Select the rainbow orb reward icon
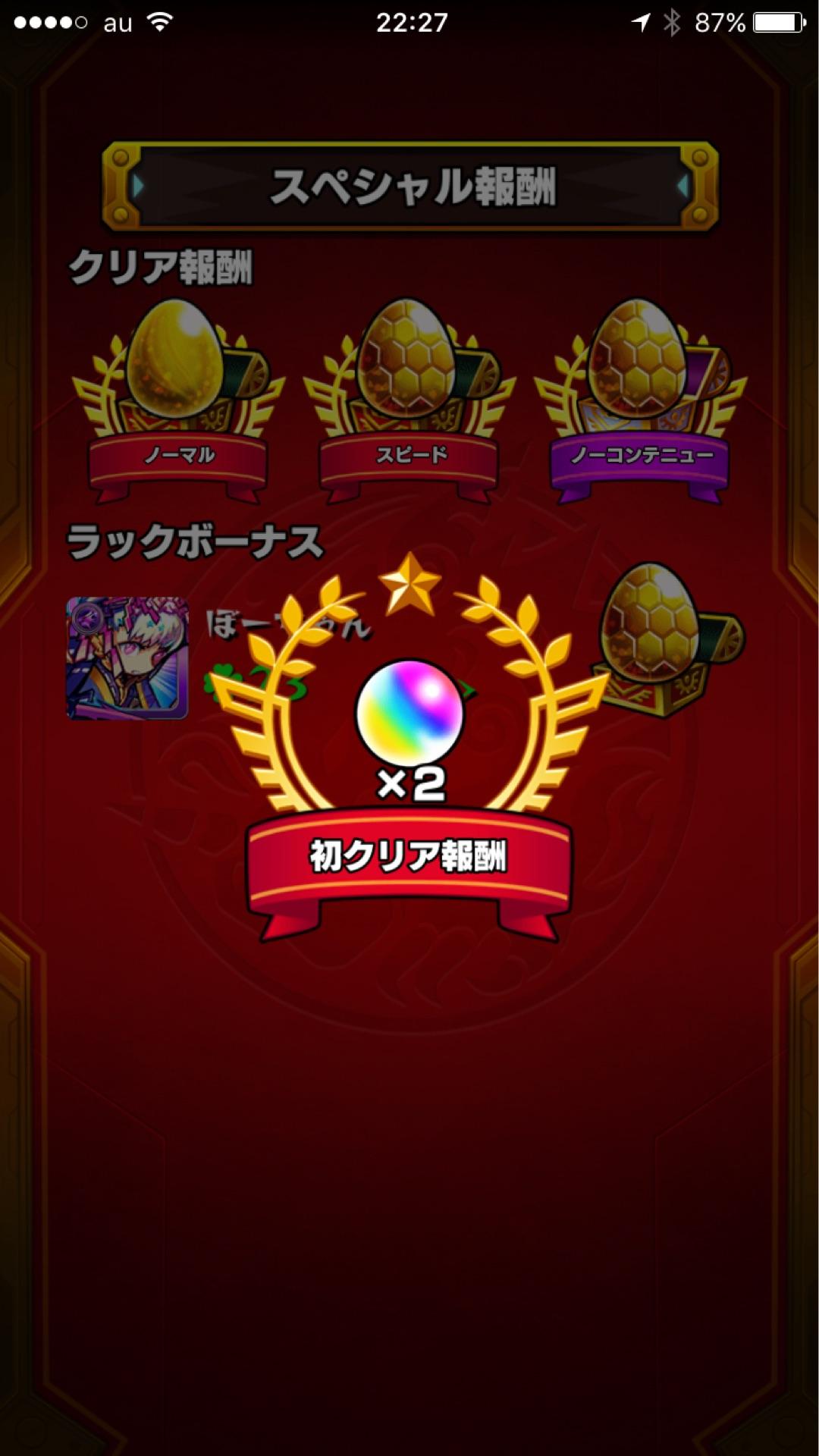 [409, 713]
